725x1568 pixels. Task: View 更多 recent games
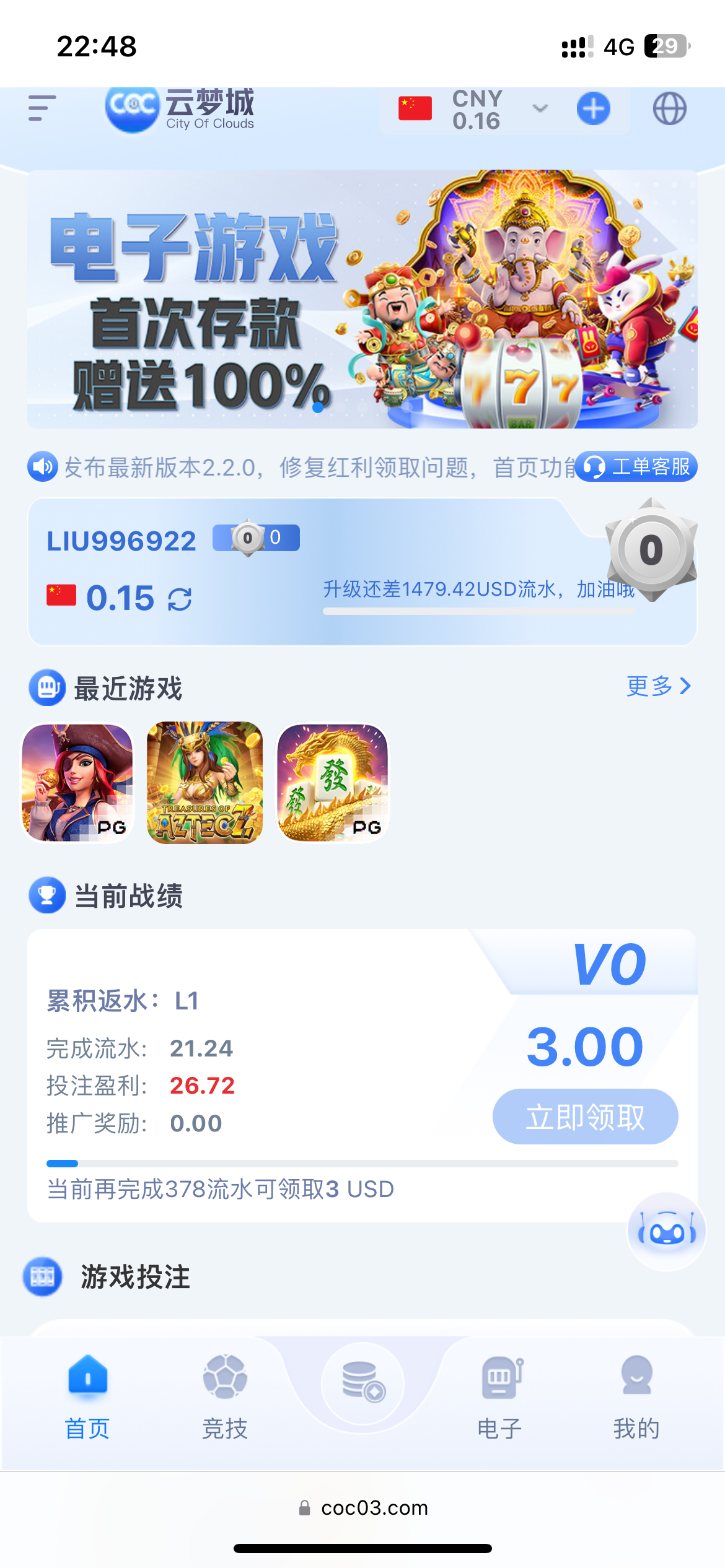pos(658,686)
